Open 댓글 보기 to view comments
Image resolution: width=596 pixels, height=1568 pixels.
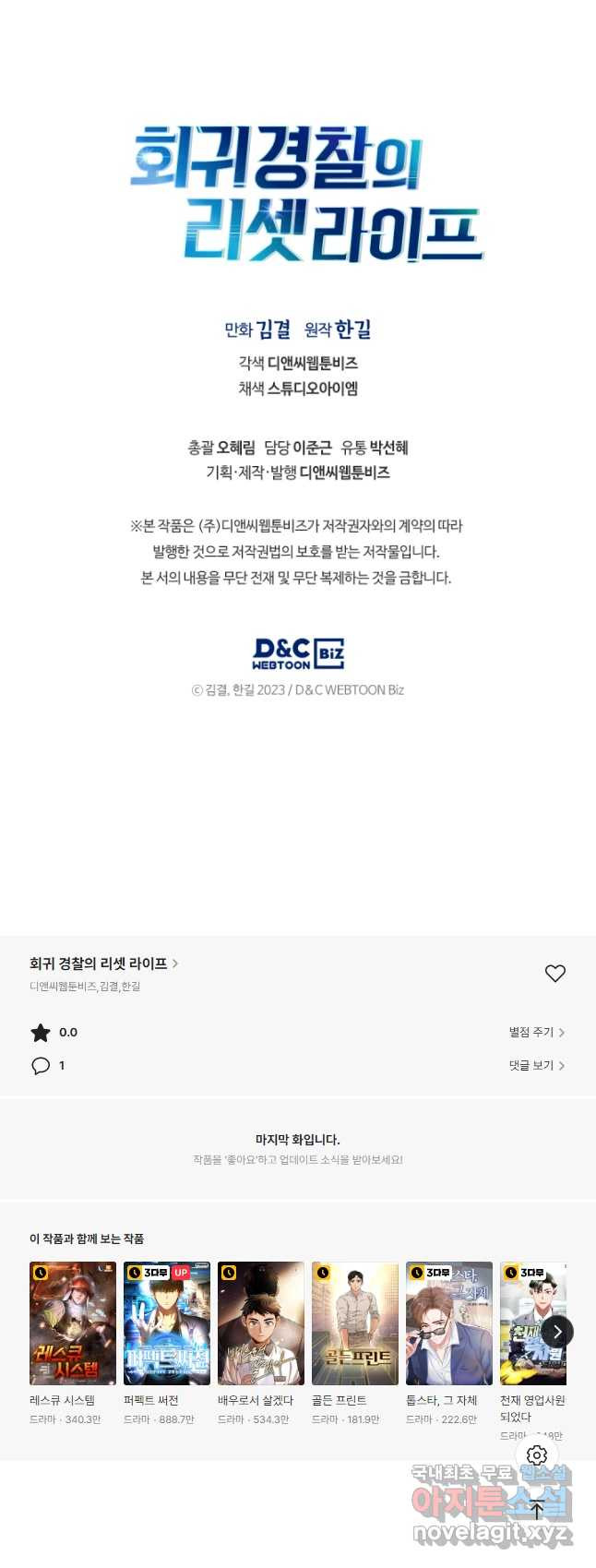click(x=536, y=1065)
